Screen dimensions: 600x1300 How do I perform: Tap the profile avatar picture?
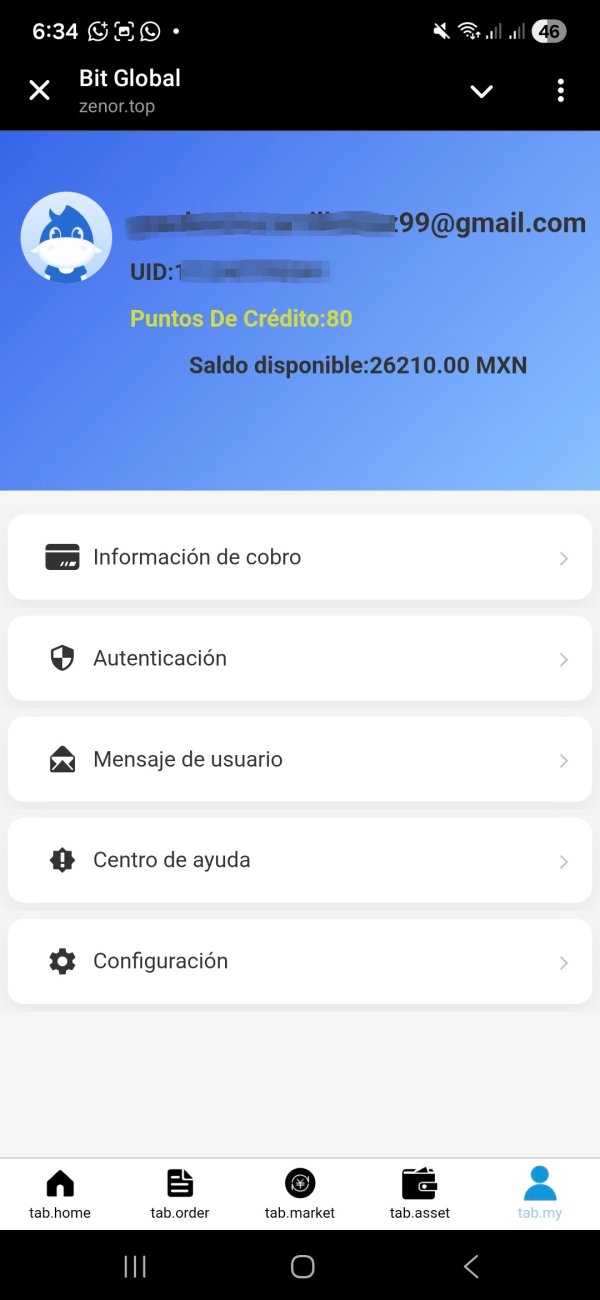[x=66, y=237]
